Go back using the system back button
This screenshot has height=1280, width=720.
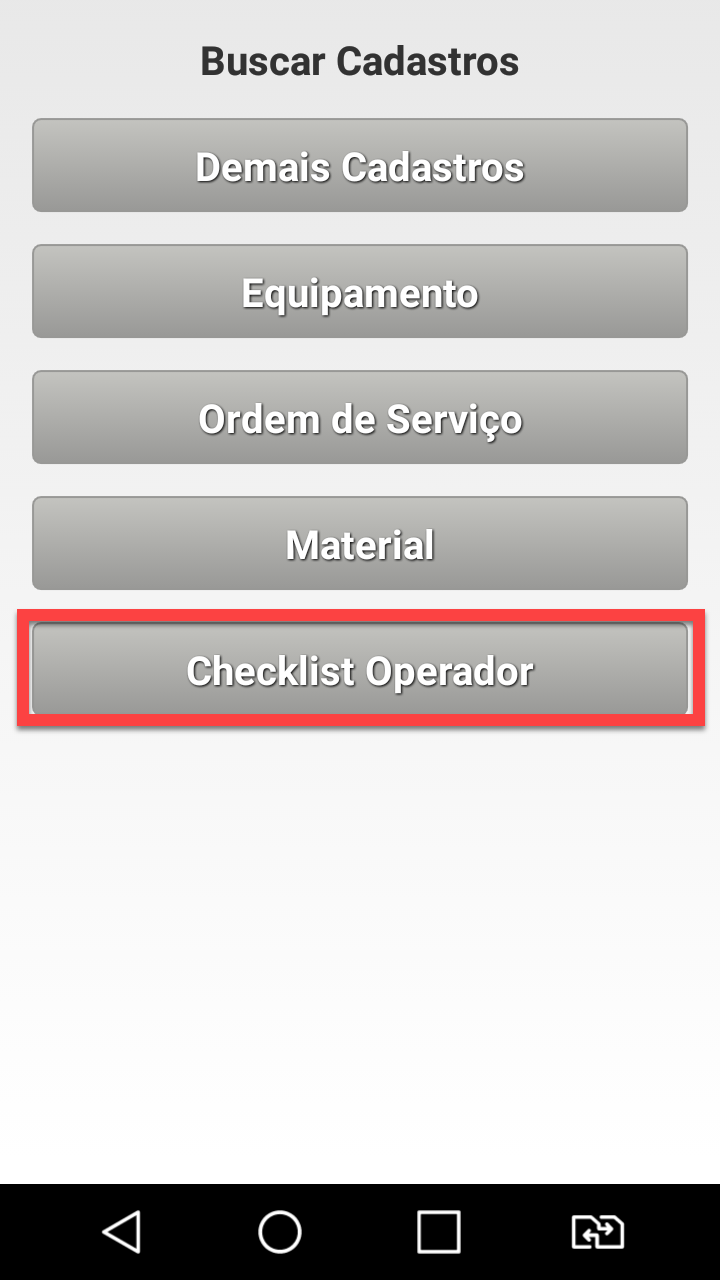coord(122,1231)
